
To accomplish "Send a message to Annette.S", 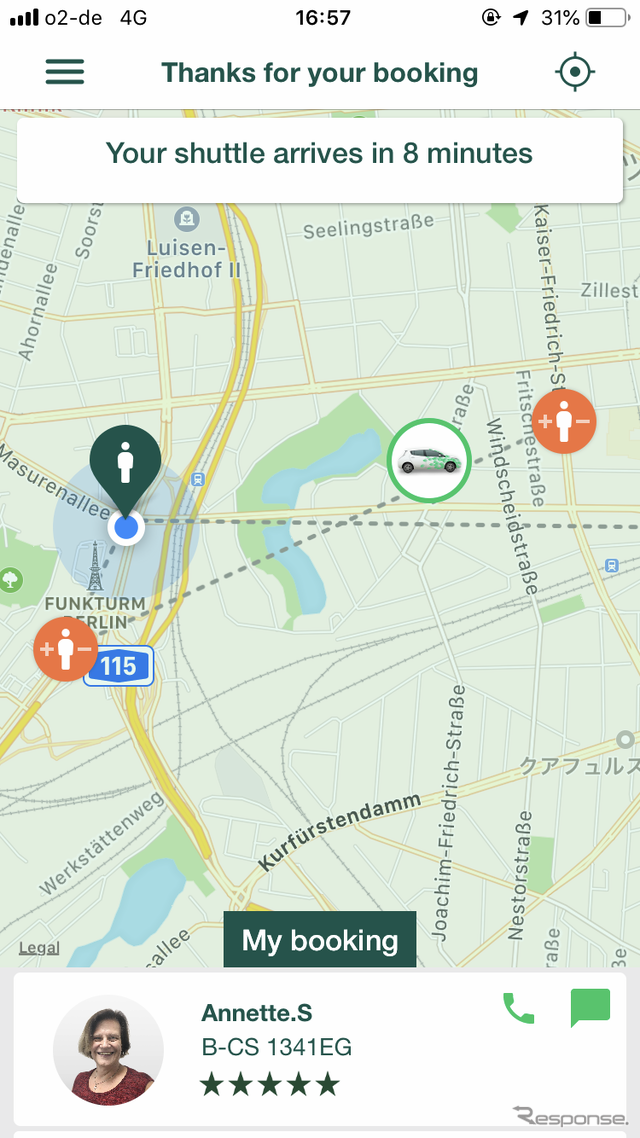I will [590, 1008].
